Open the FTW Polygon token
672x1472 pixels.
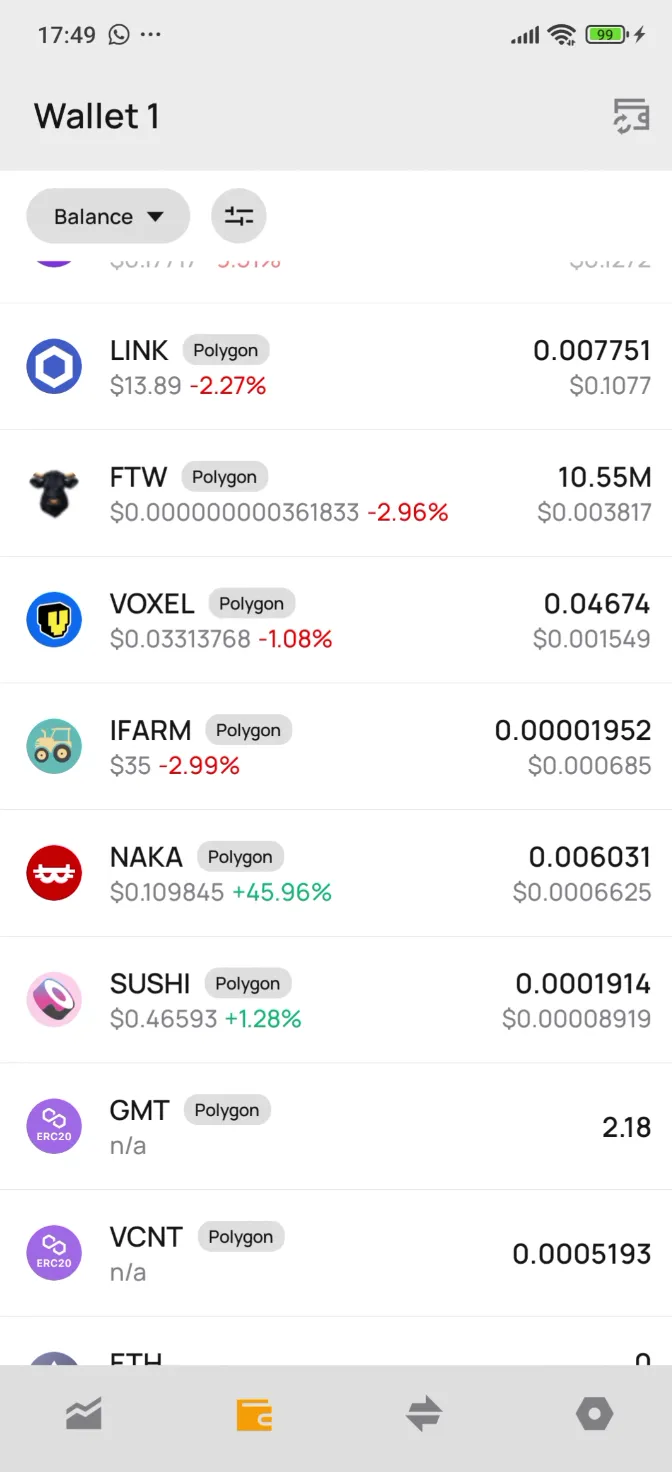[x=336, y=494]
